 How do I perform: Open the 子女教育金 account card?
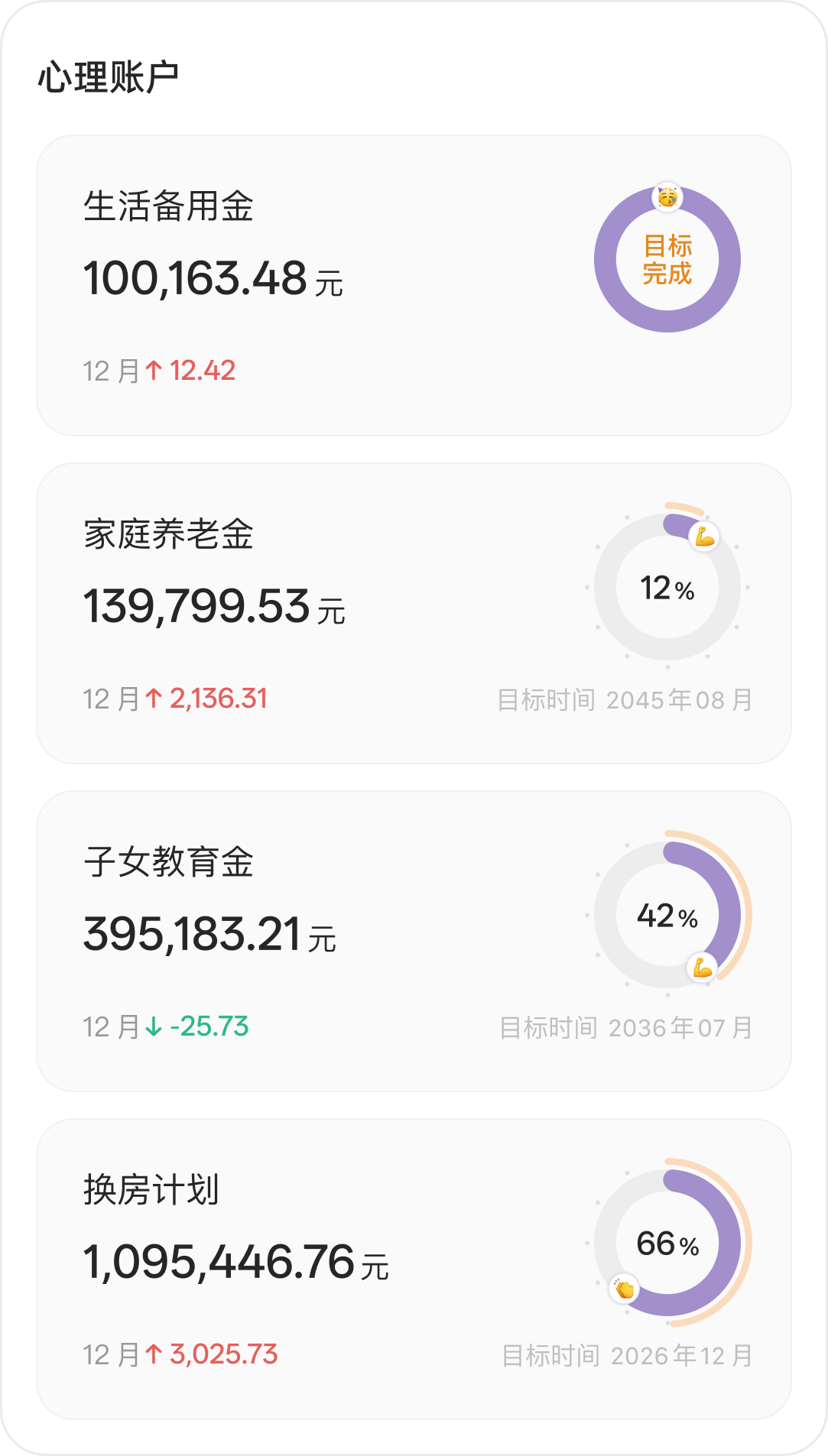tap(414, 941)
